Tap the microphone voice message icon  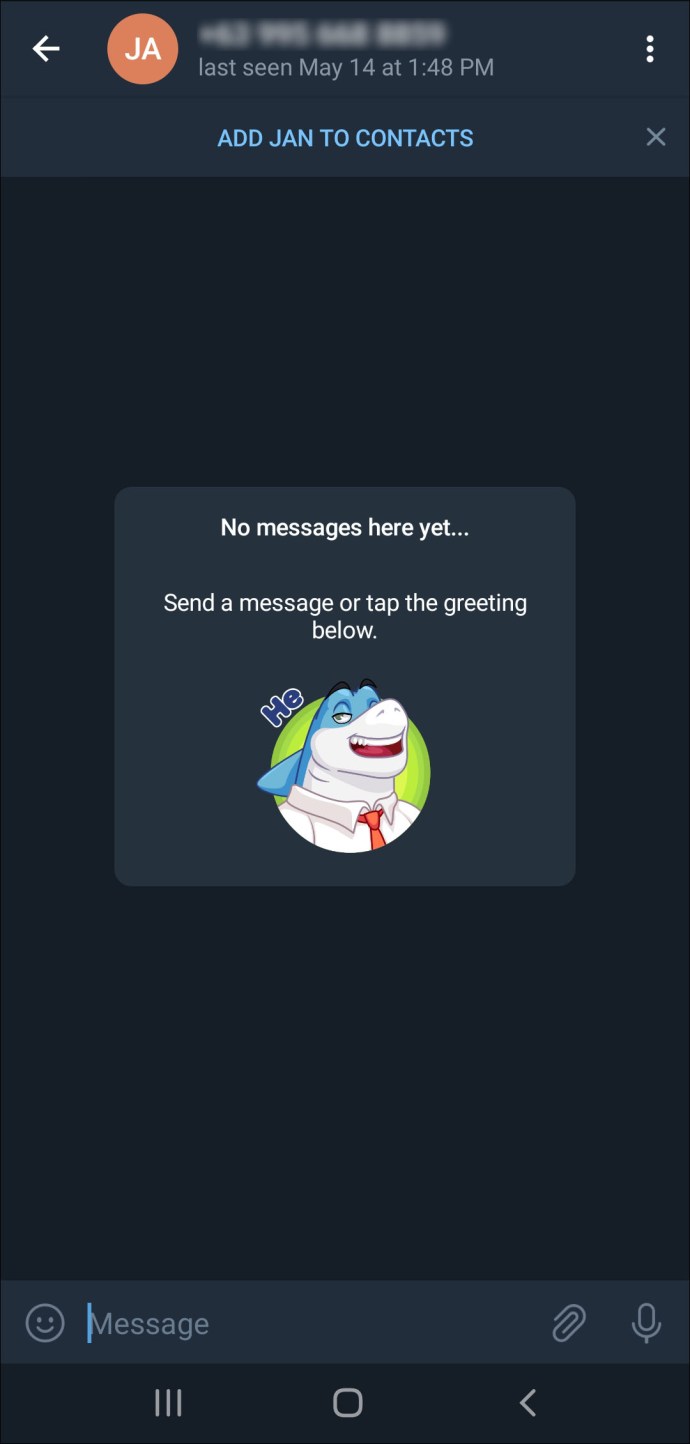click(x=646, y=1323)
